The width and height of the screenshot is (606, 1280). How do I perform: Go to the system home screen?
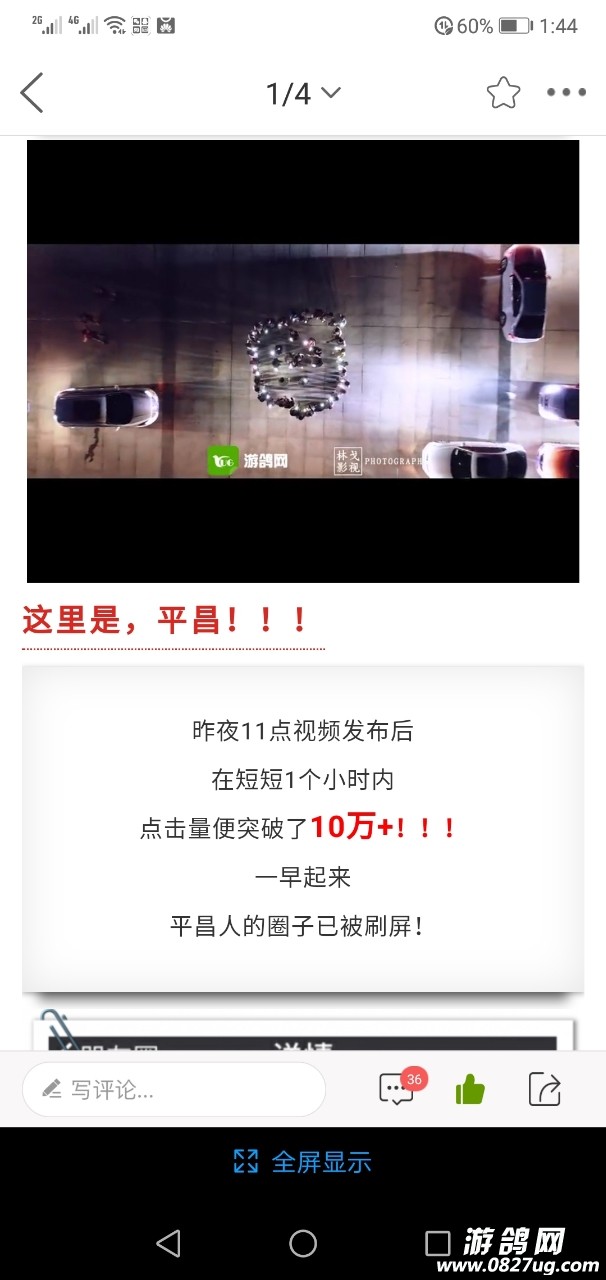point(303,1243)
